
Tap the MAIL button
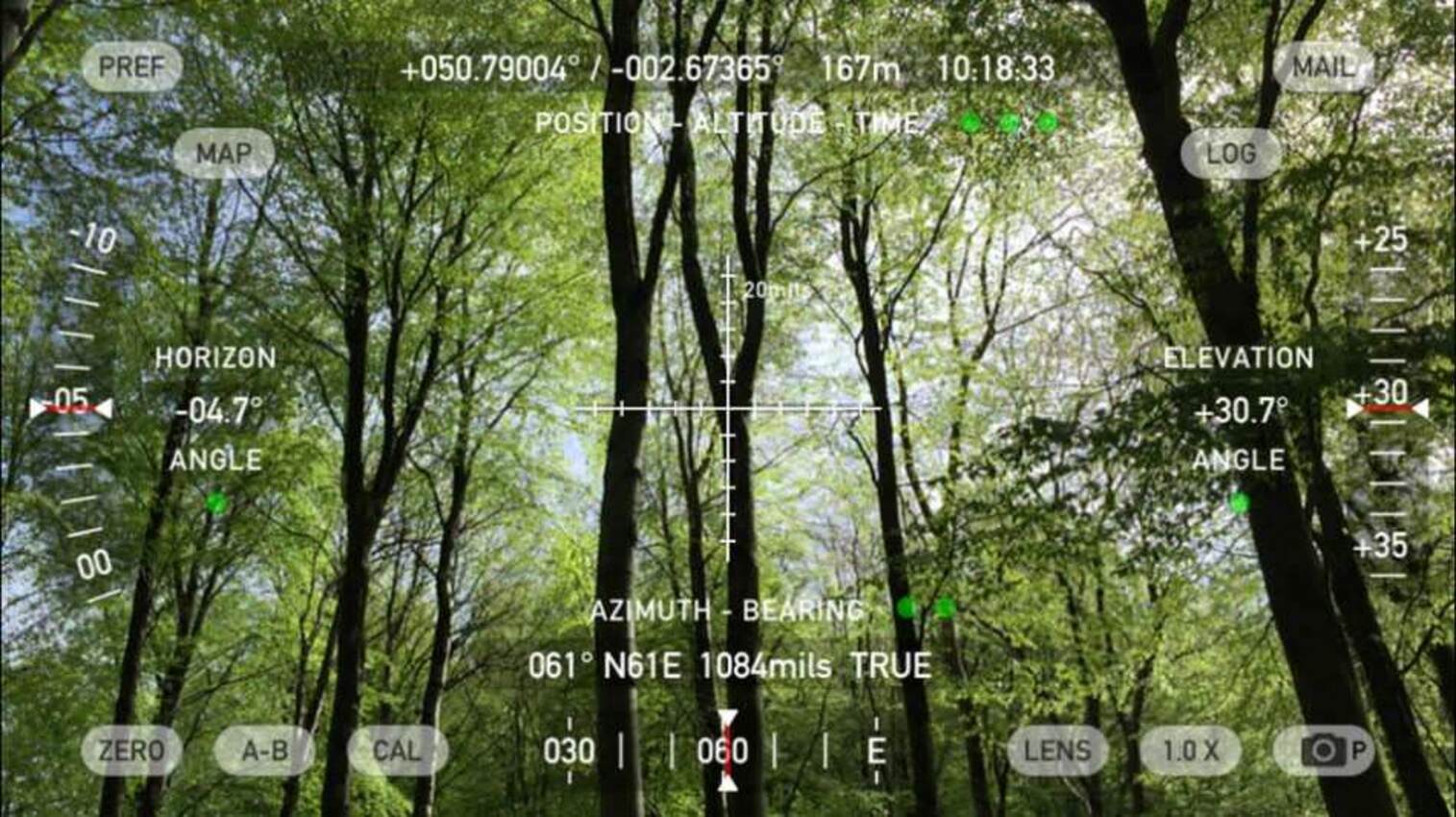(x=1323, y=67)
